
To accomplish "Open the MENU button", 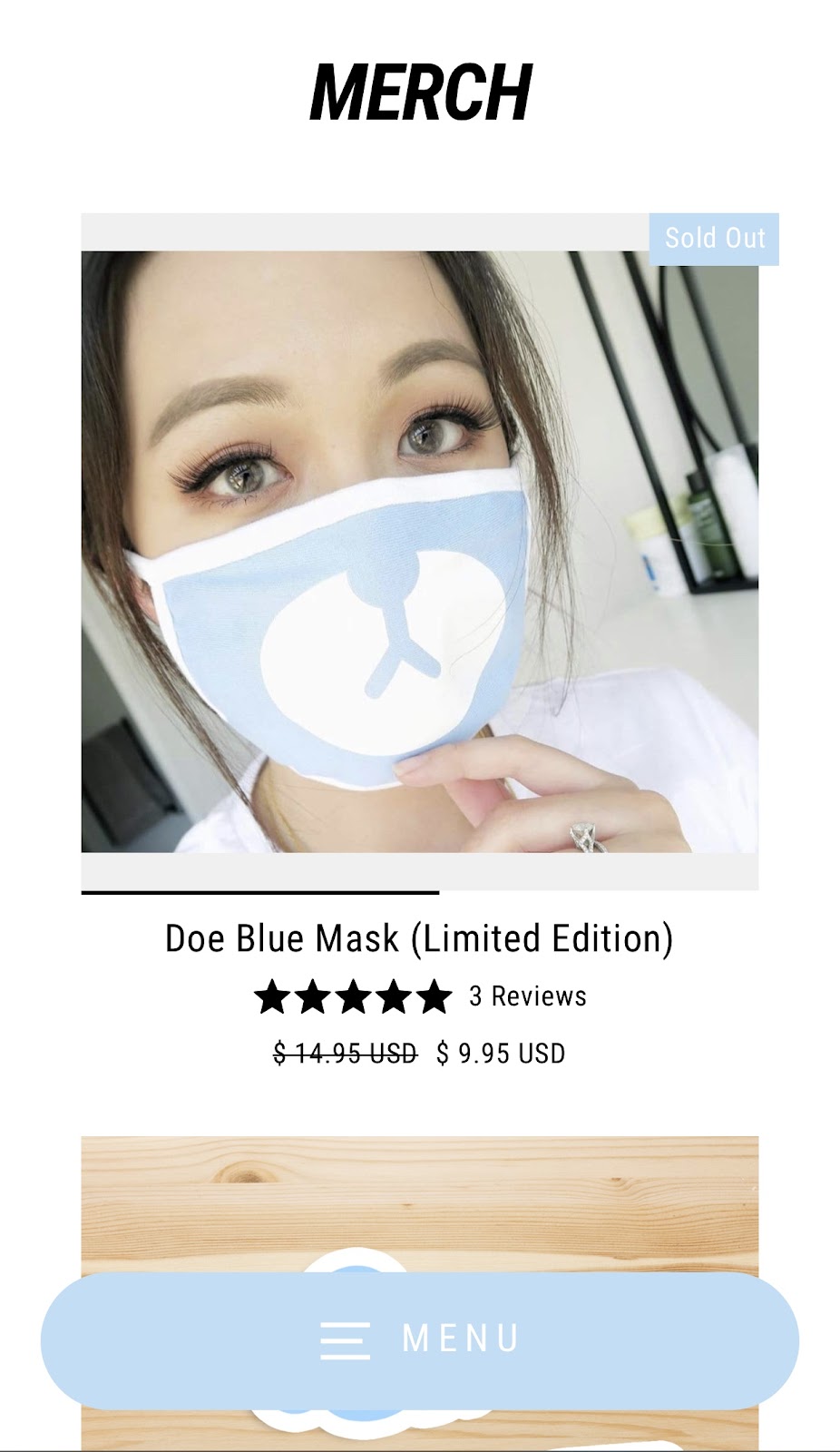I will pos(419,1339).
